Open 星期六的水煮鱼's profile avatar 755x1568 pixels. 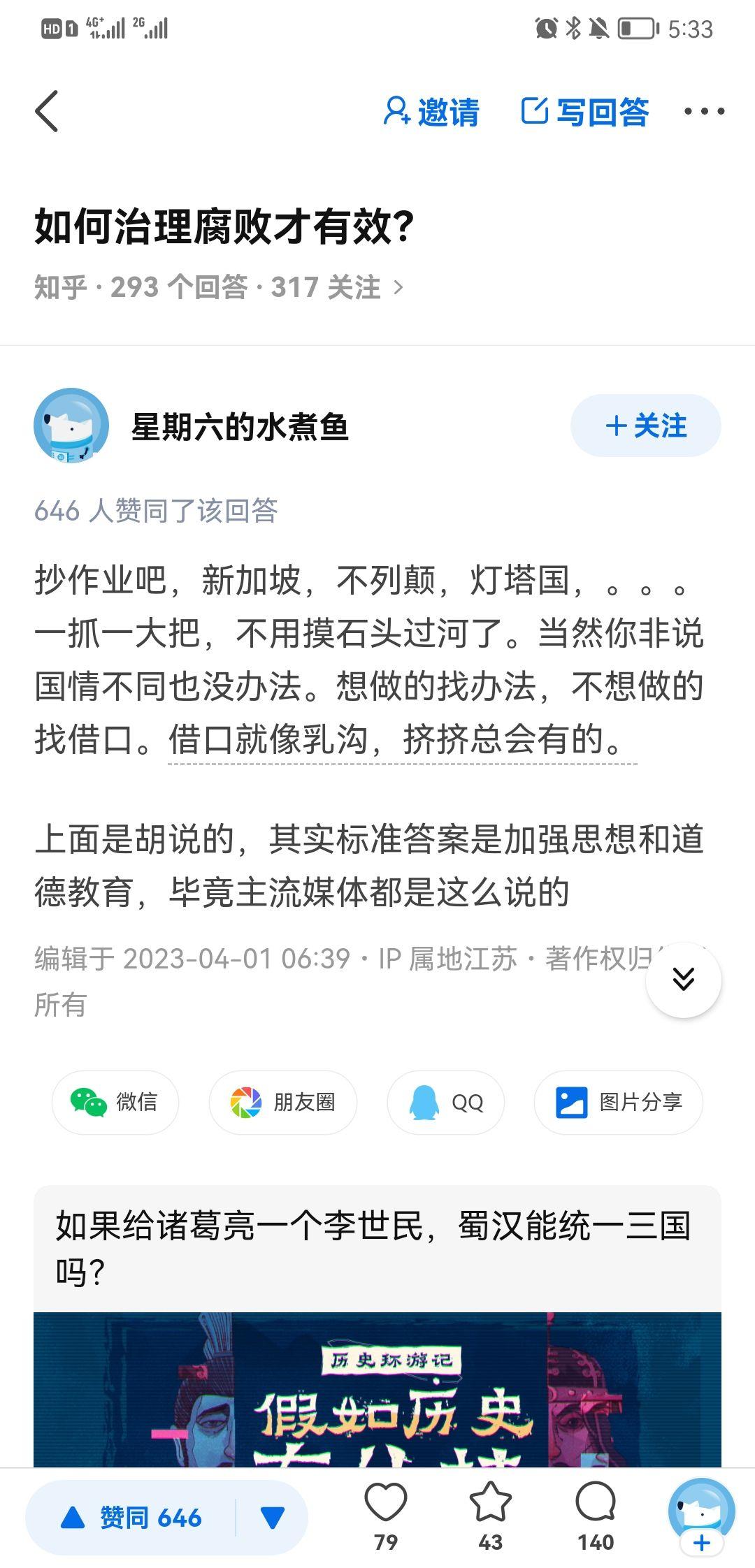71,426
